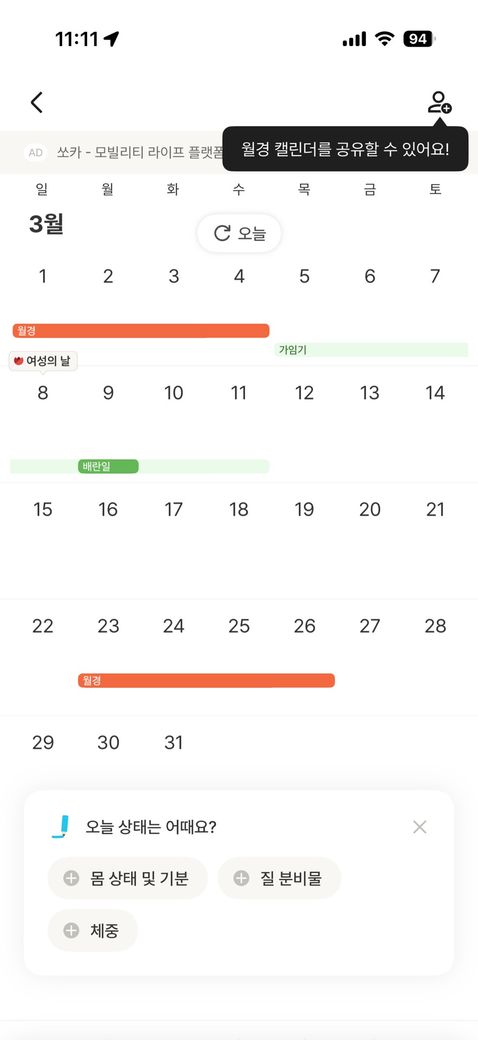Select March 23 on the calendar
478x1040 pixels.
pyautogui.click(x=108, y=625)
